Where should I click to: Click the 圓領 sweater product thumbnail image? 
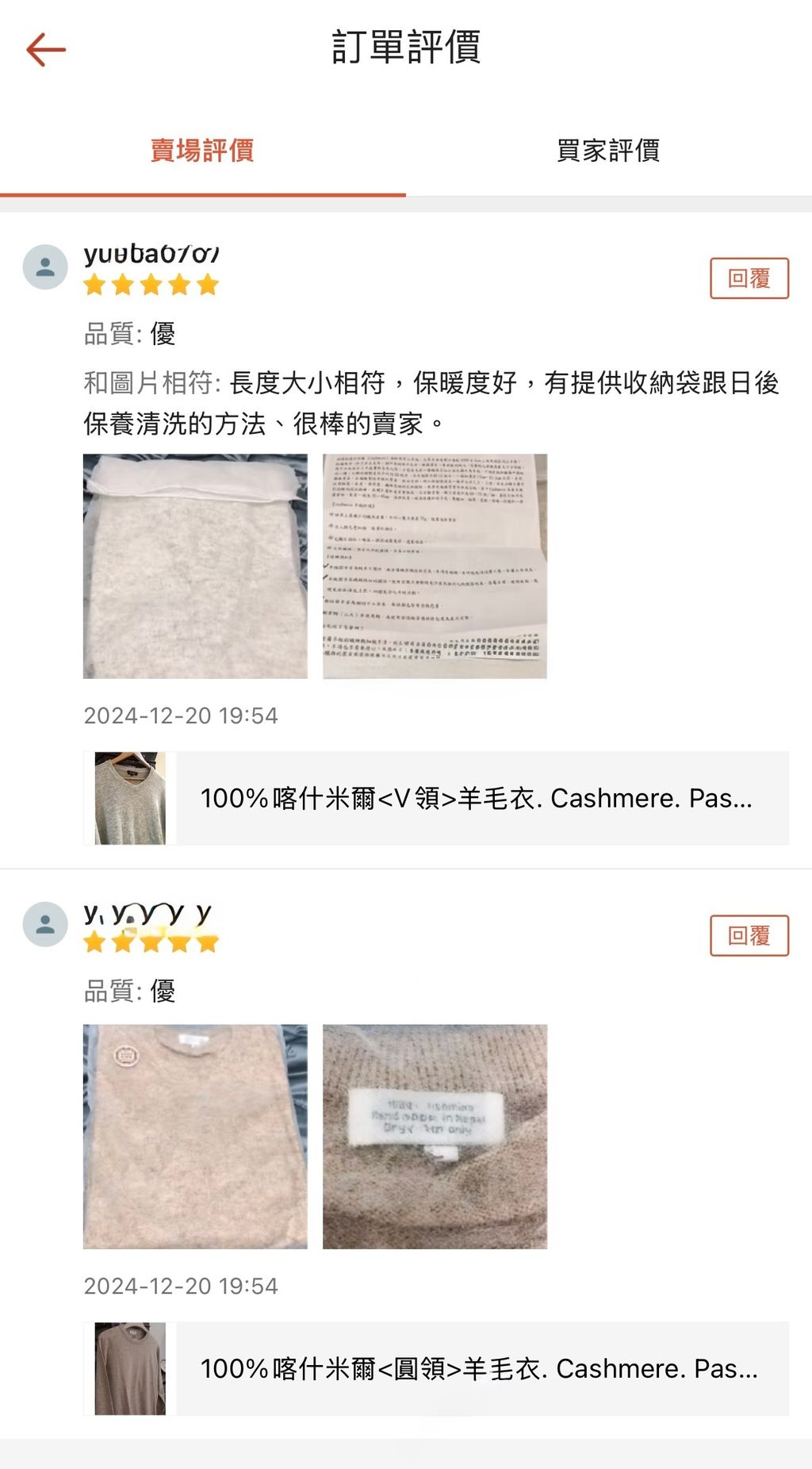[129, 1369]
